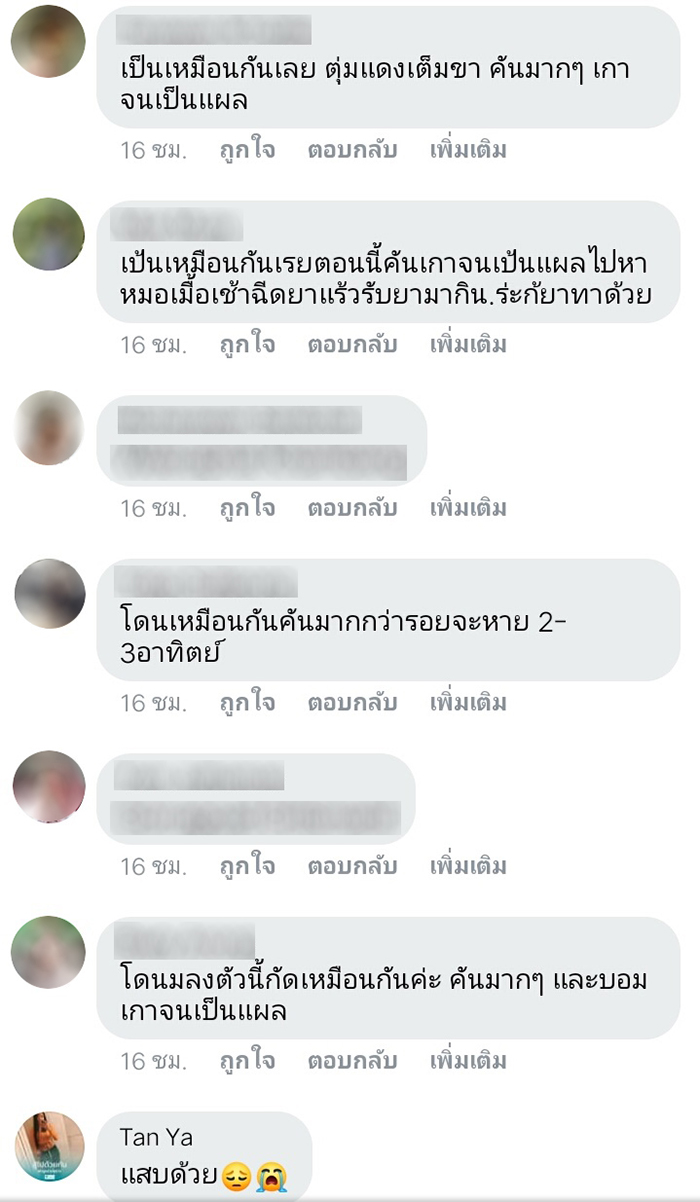
Task: Open เพิ่มเติม on the 2-3อาทิตย์ comment
Action: click(468, 702)
